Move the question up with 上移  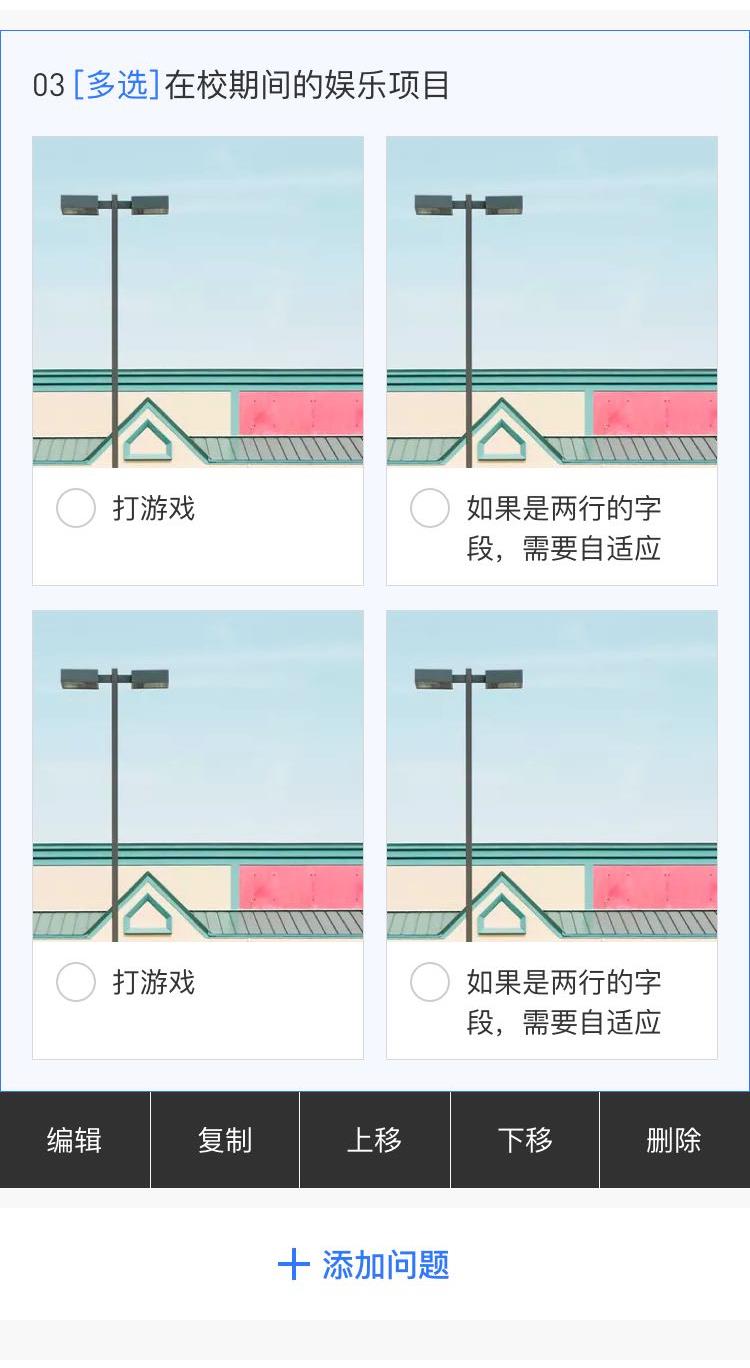[x=375, y=1140]
